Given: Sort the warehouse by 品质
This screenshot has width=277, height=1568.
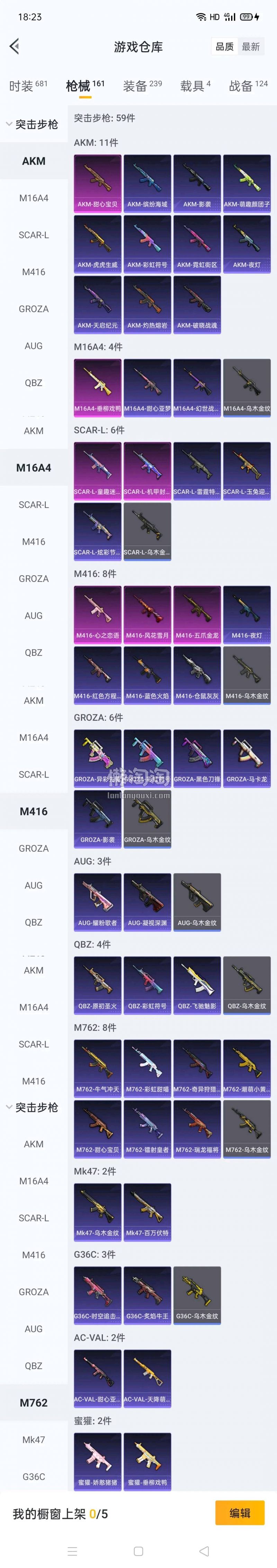Looking at the screenshot, I should [x=225, y=47].
